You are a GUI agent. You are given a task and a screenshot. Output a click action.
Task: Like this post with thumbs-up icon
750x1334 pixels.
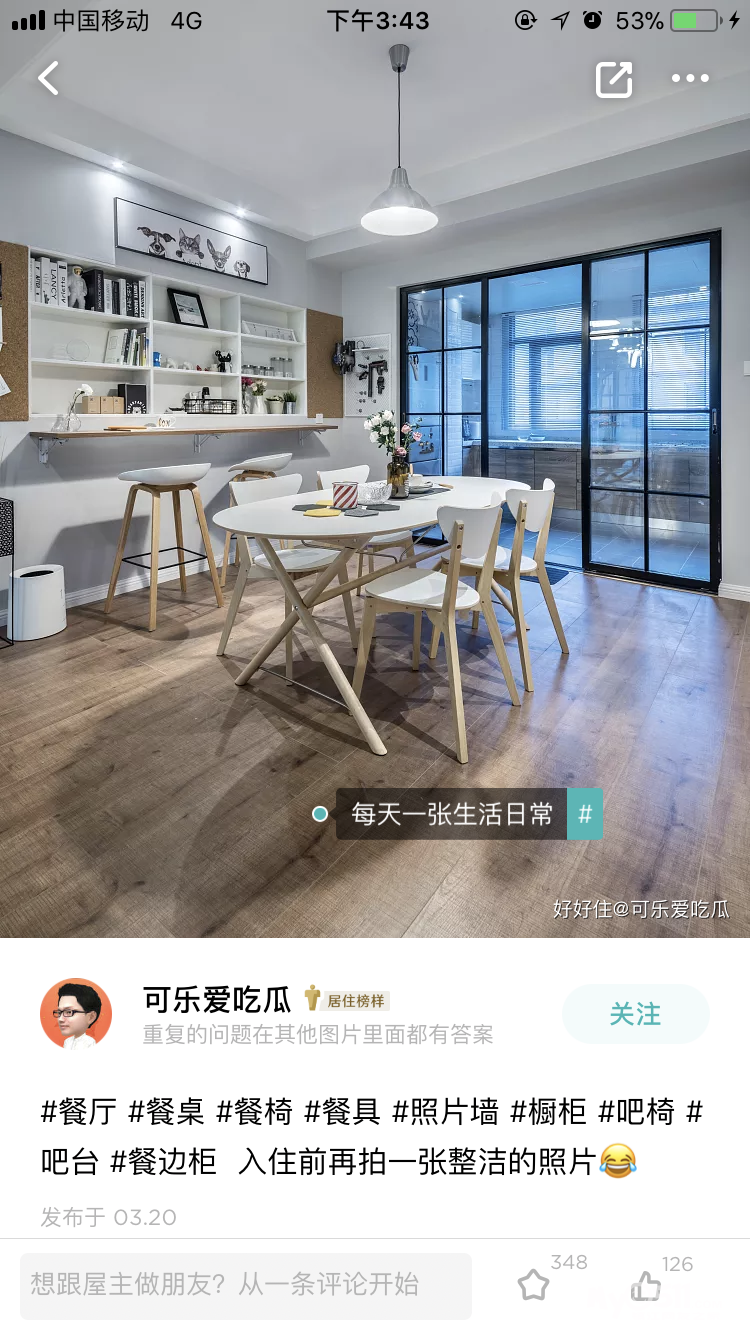click(646, 1286)
